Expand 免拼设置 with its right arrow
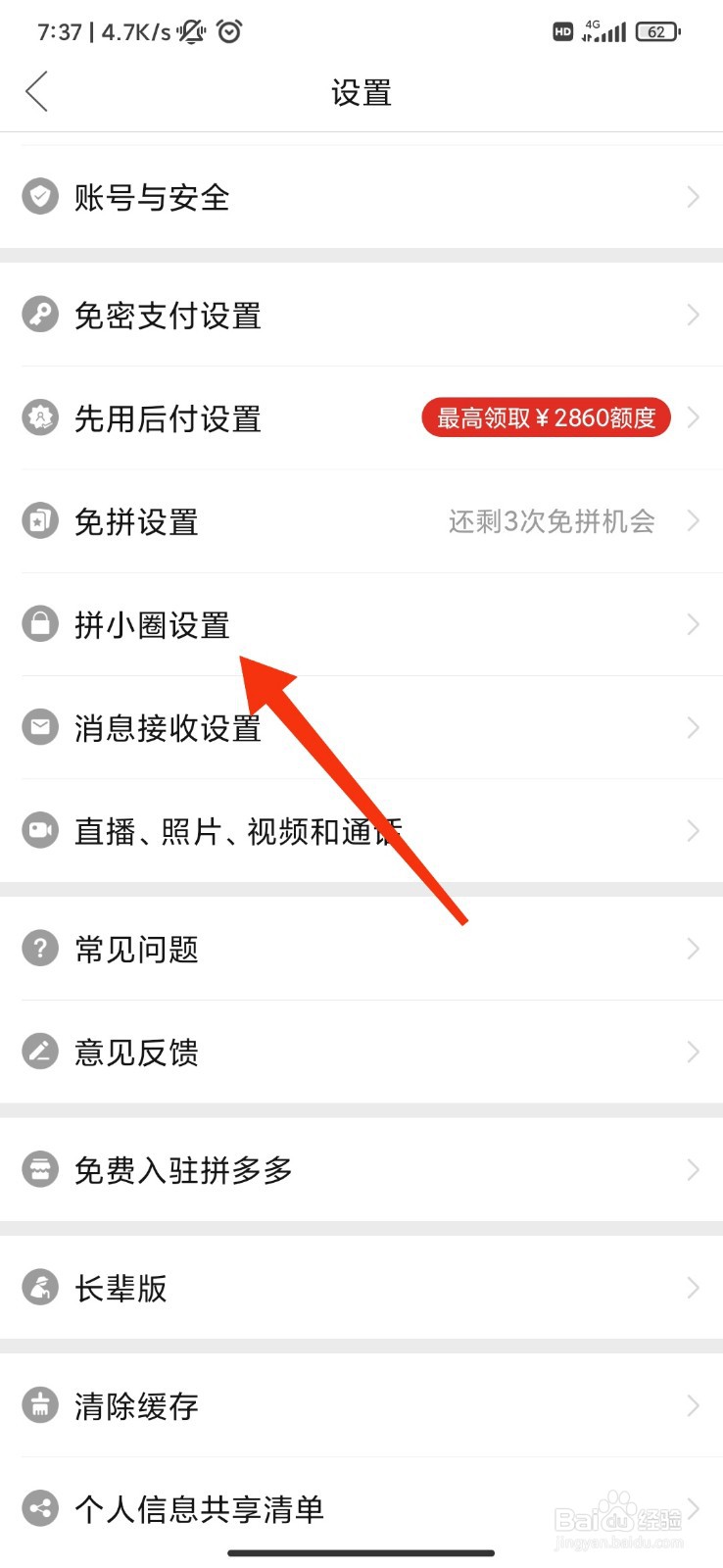Image resolution: width=723 pixels, height=1568 pixels. [x=693, y=520]
